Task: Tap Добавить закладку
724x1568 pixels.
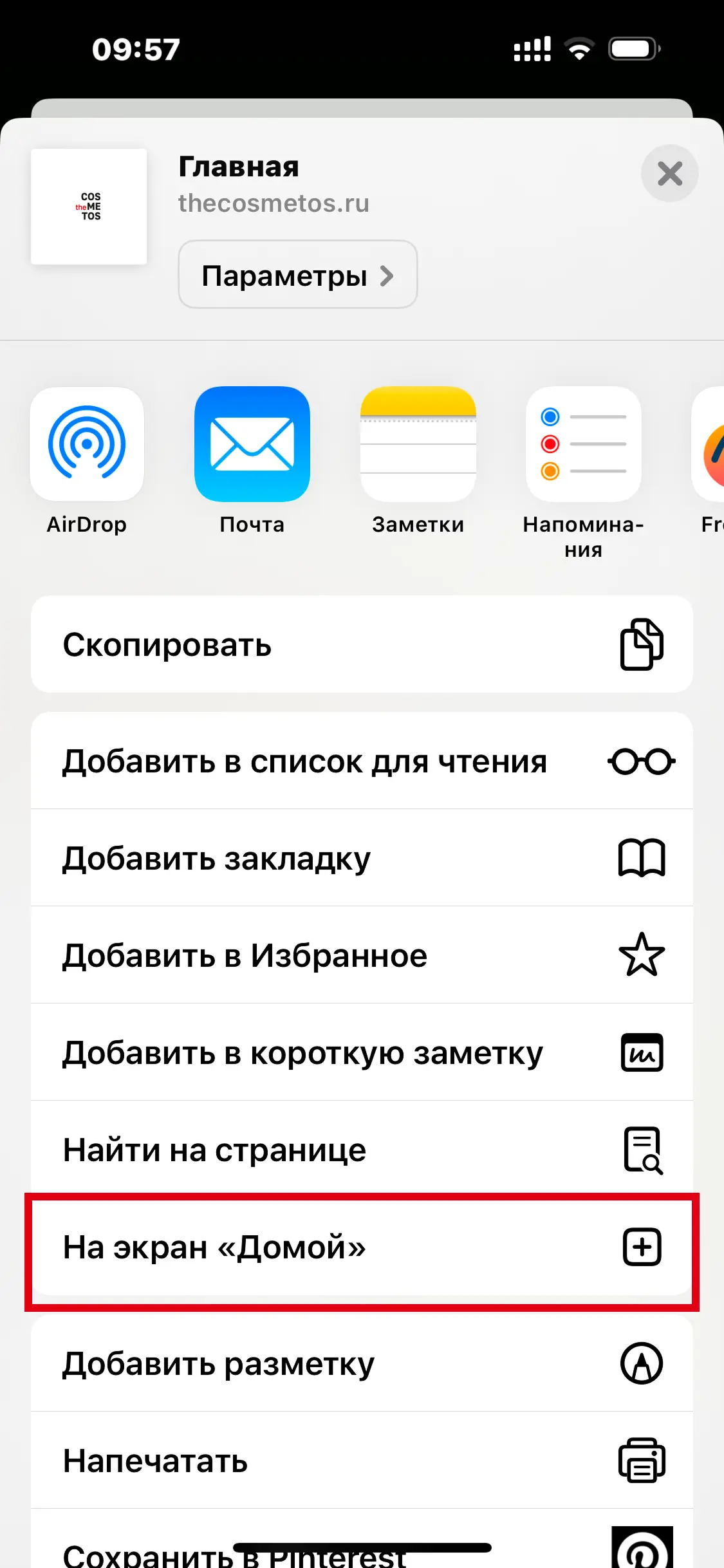Action: (x=362, y=858)
